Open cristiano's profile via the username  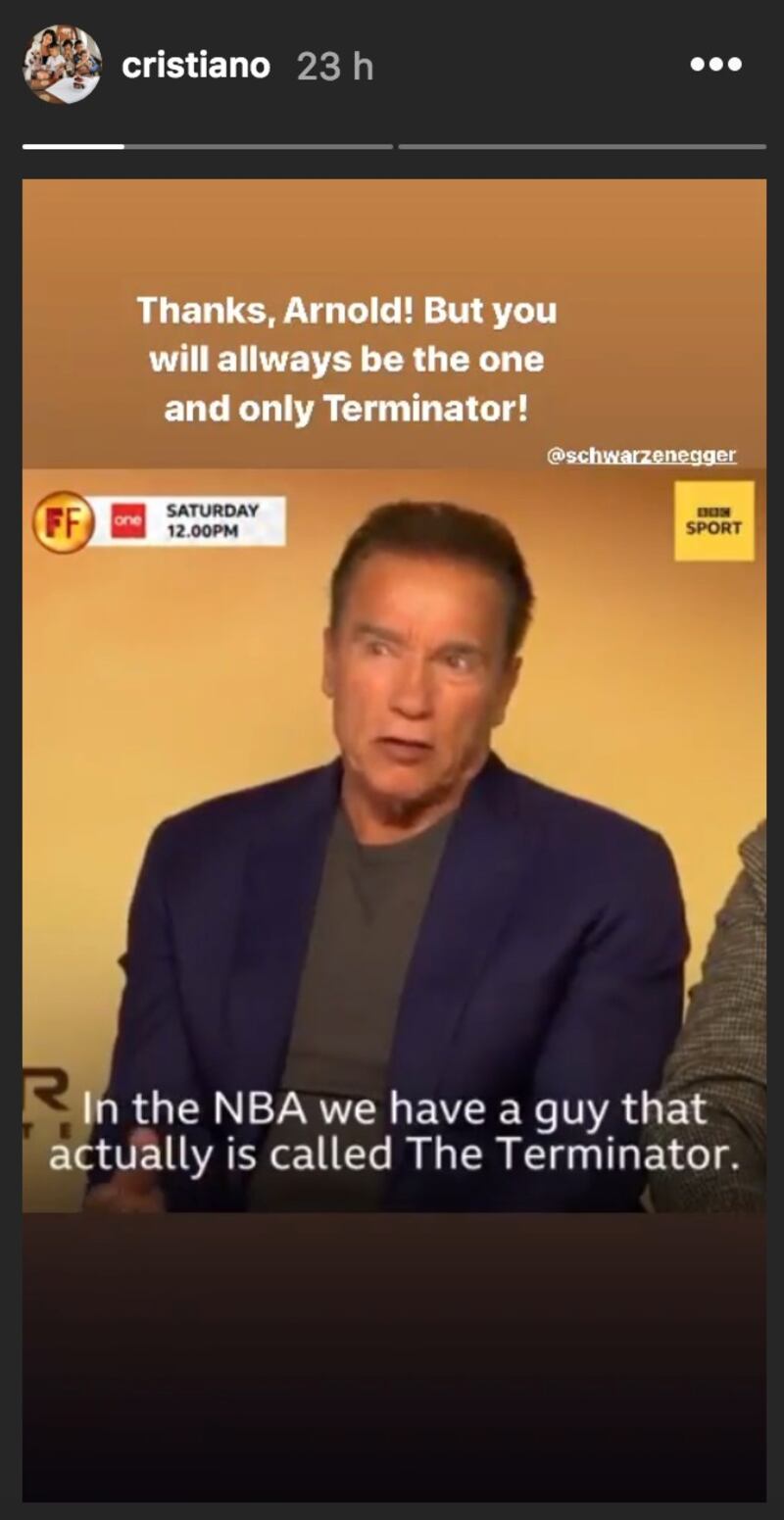pyautogui.click(x=195, y=66)
